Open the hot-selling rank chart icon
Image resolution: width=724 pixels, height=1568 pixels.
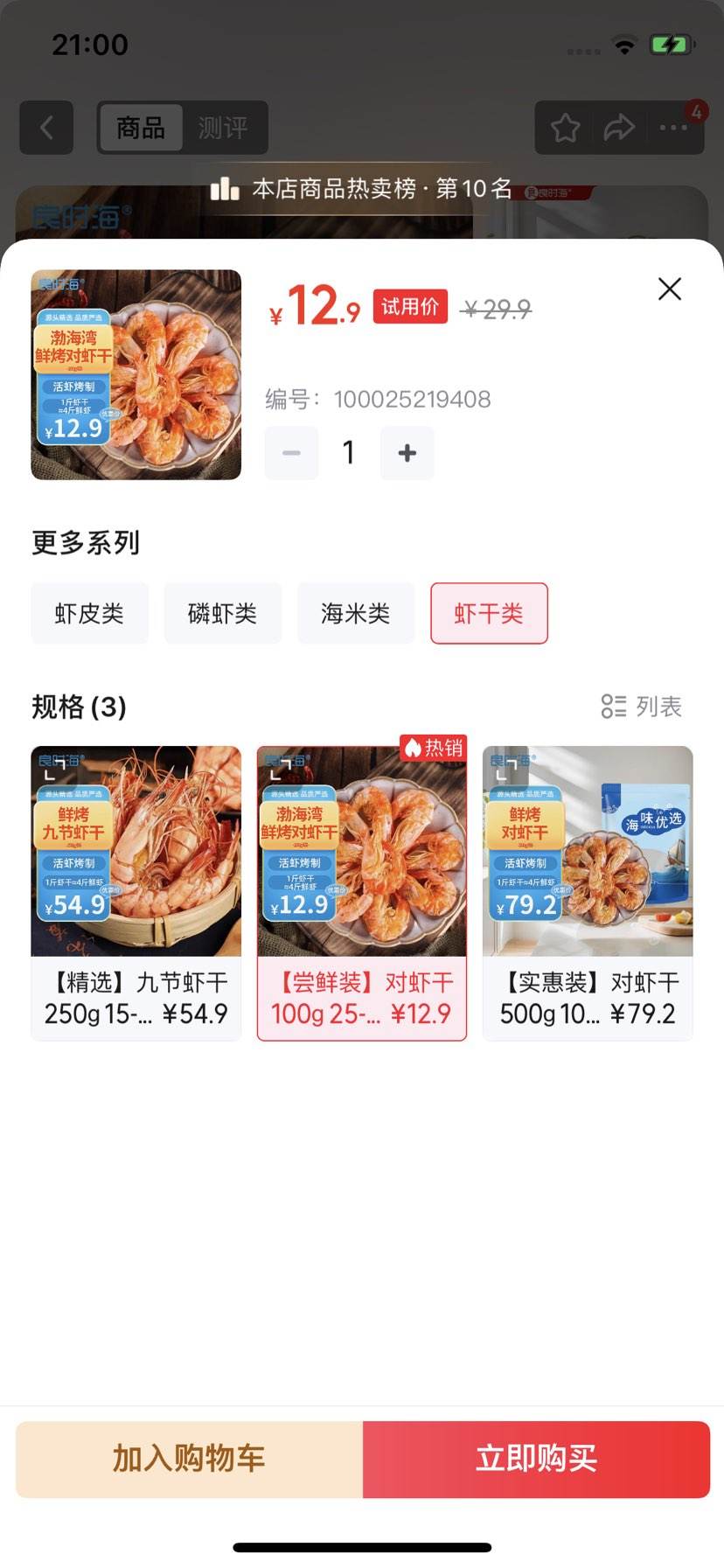click(226, 187)
